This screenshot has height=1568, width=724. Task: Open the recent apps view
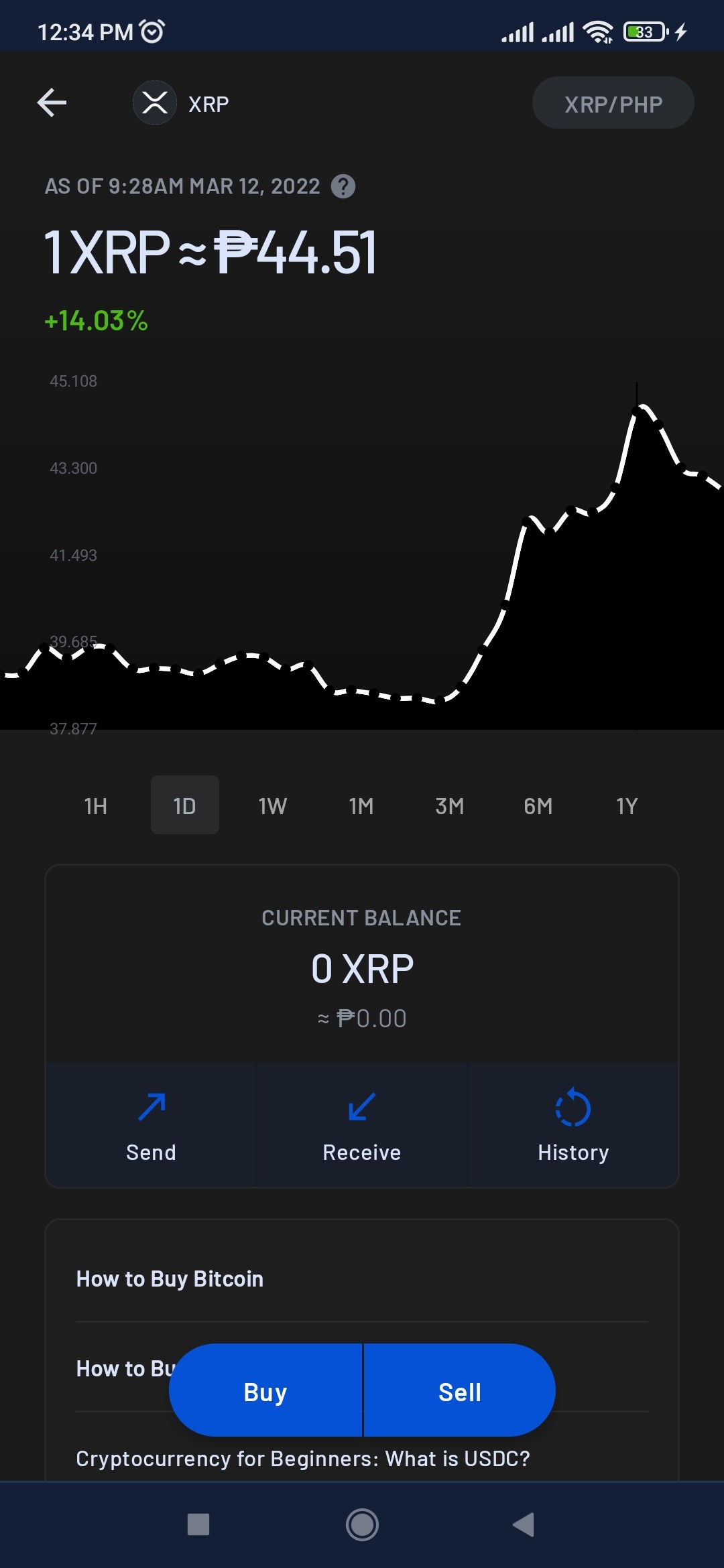click(x=198, y=1524)
